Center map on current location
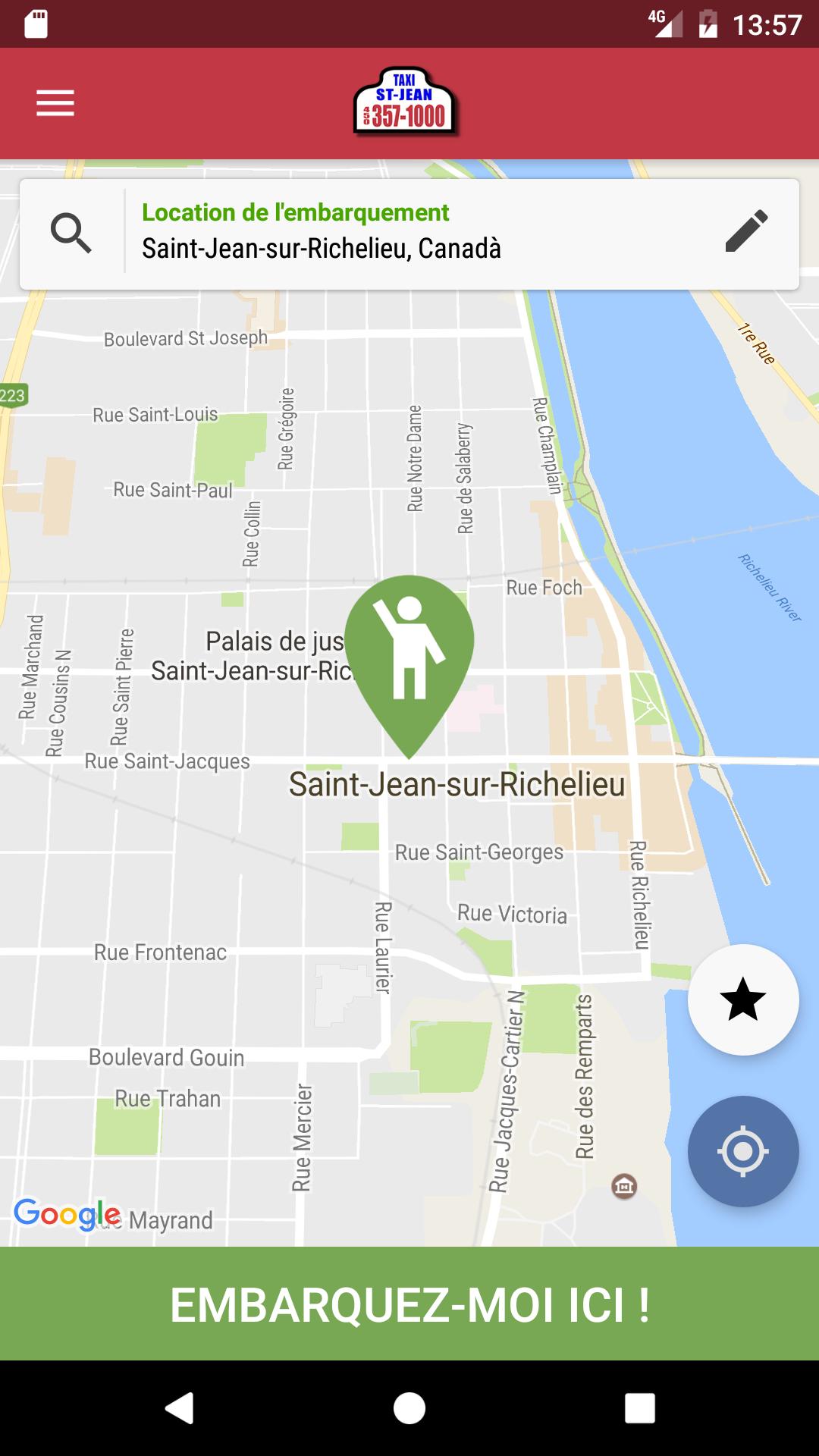Viewport: 819px width, 1456px height. [x=744, y=1150]
